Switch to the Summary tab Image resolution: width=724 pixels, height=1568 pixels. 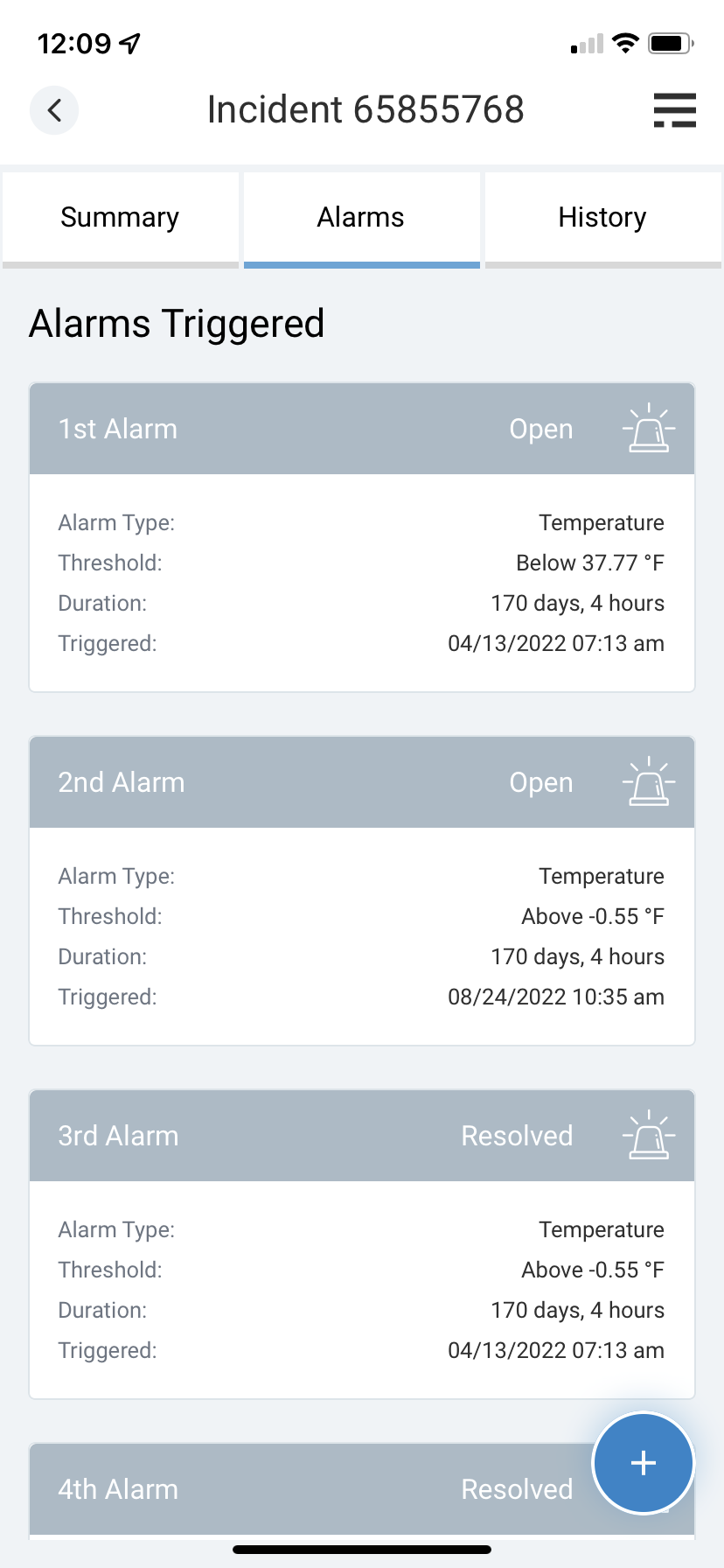(x=120, y=217)
